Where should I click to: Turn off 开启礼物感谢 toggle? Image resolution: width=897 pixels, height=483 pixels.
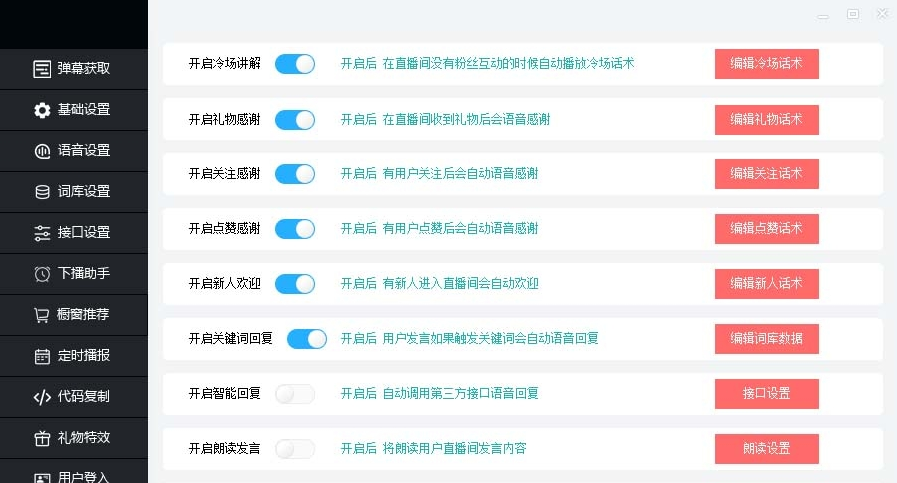pyautogui.click(x=295, y=120)
